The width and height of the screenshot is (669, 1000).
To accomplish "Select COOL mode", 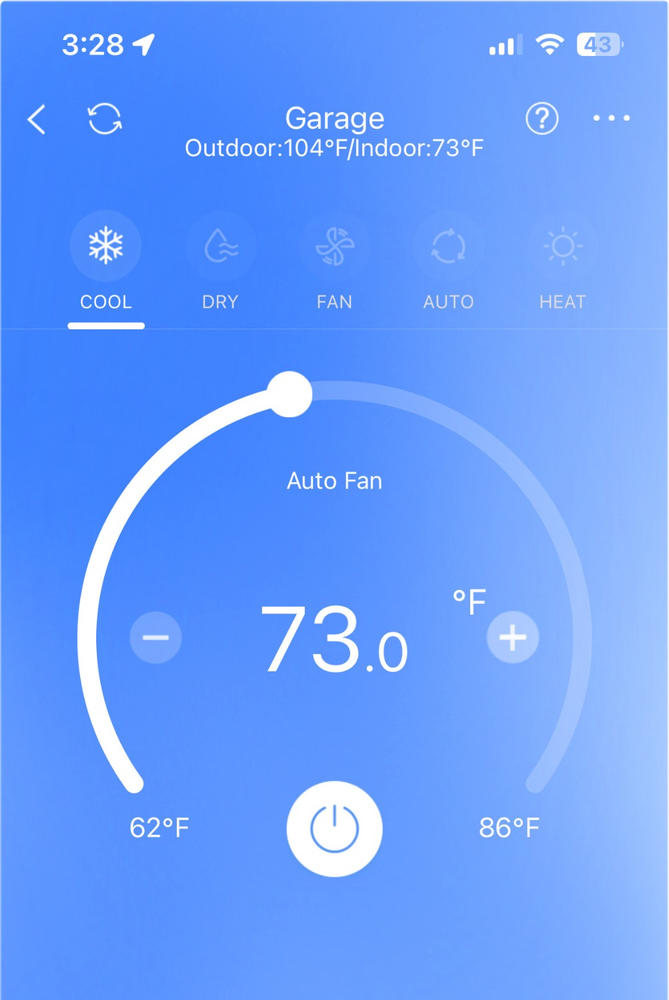I will 106,246.
